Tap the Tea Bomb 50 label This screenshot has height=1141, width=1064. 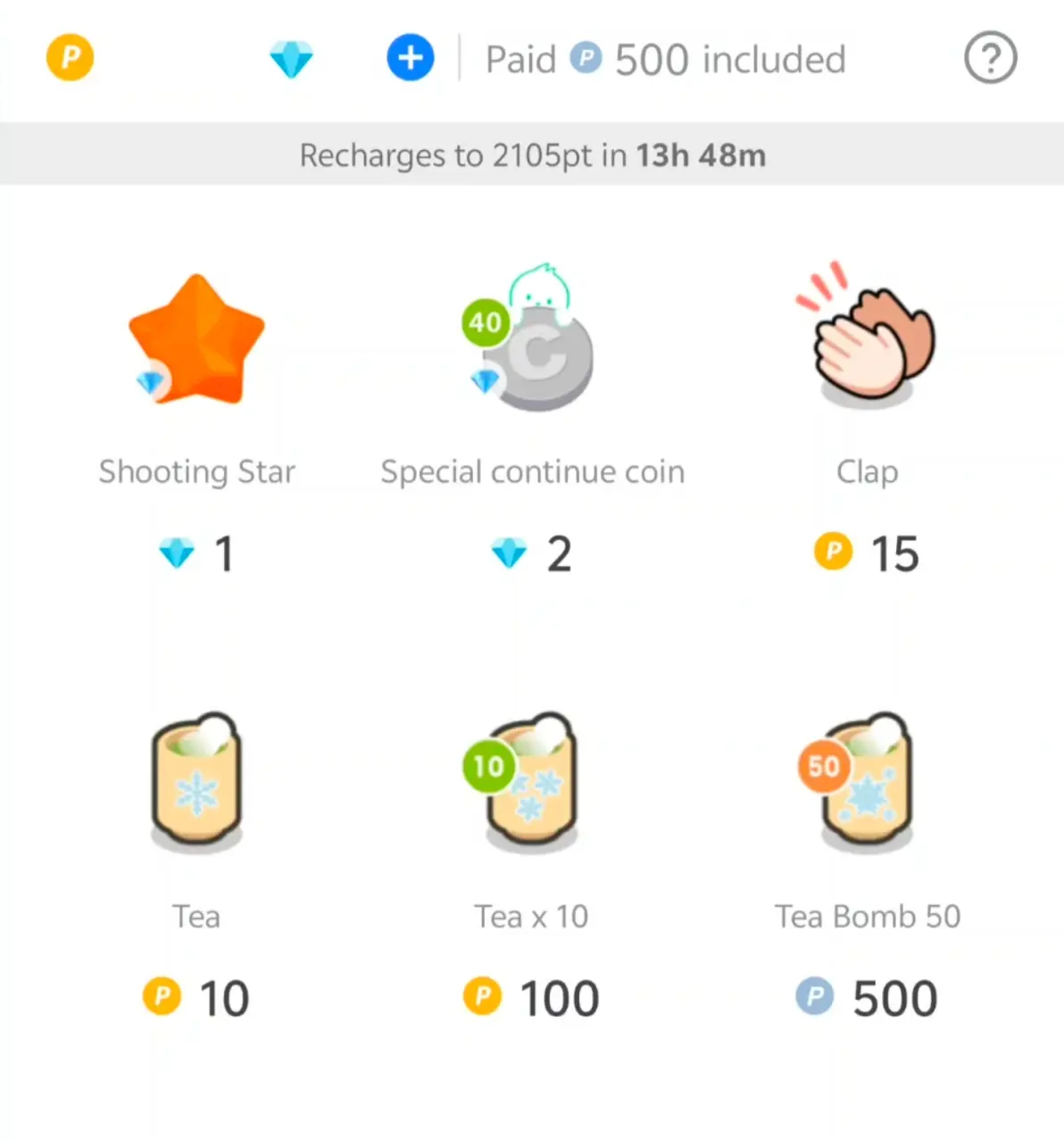pos(868,916)
